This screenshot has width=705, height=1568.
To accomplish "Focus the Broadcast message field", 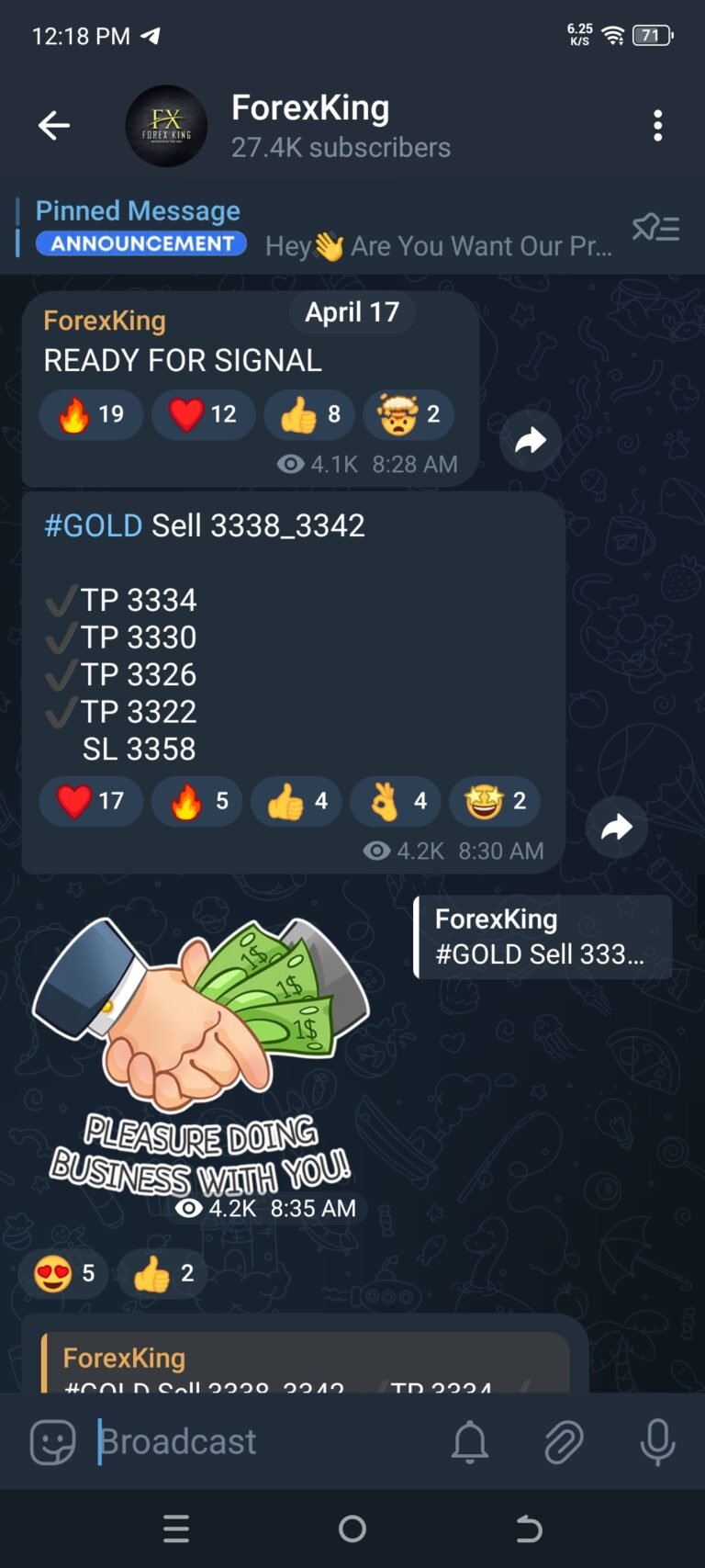I will coord(257,1442).
